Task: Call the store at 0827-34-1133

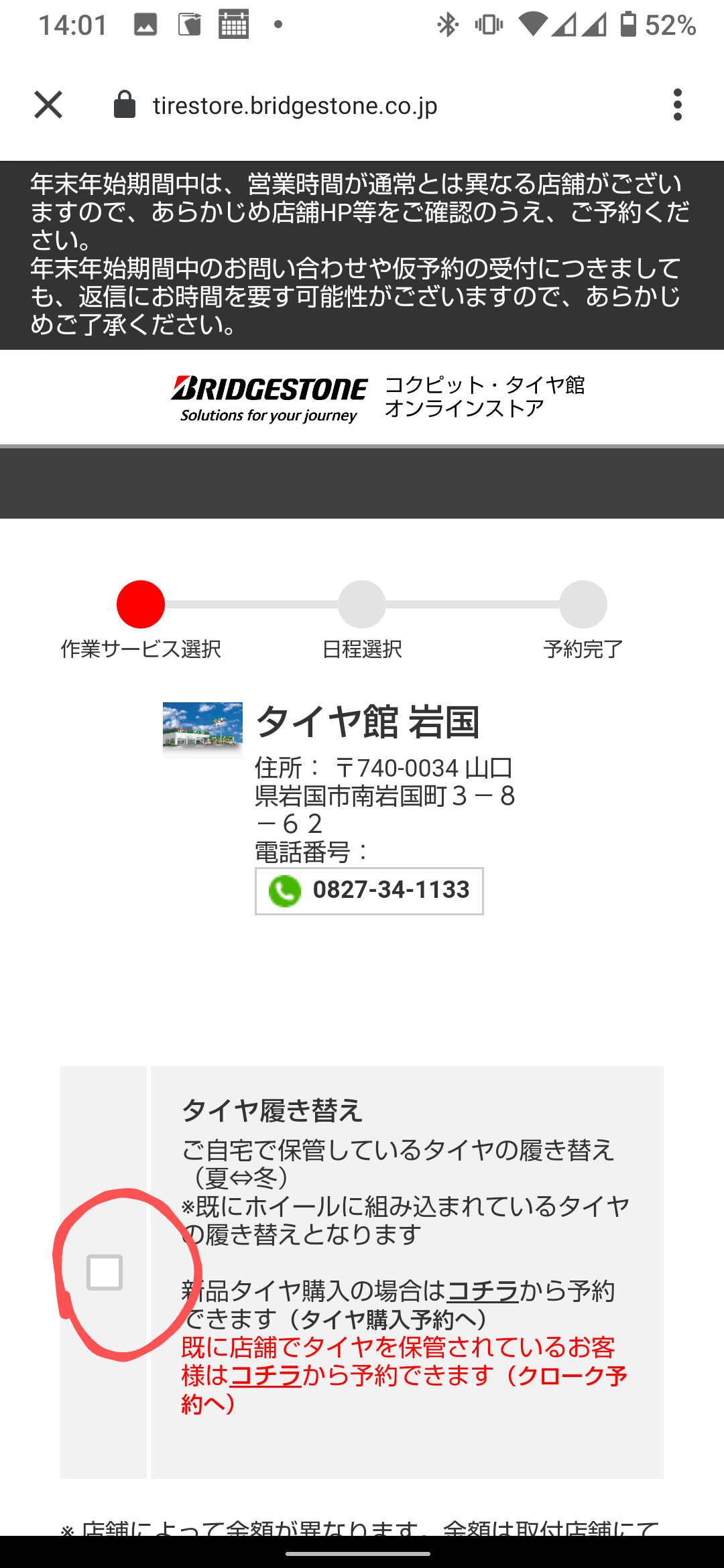Action: click(369, 891)
